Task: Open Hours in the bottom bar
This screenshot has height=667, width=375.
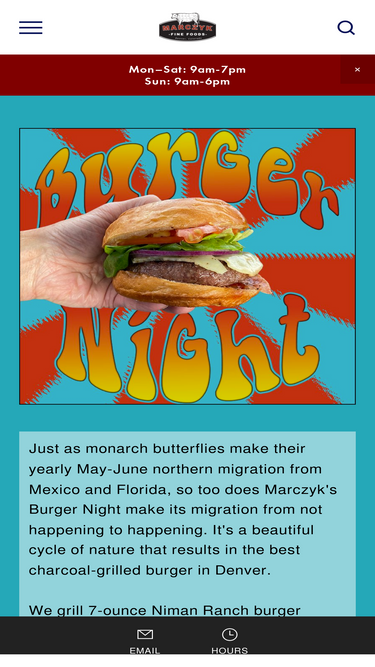Action: click(230, 641)
